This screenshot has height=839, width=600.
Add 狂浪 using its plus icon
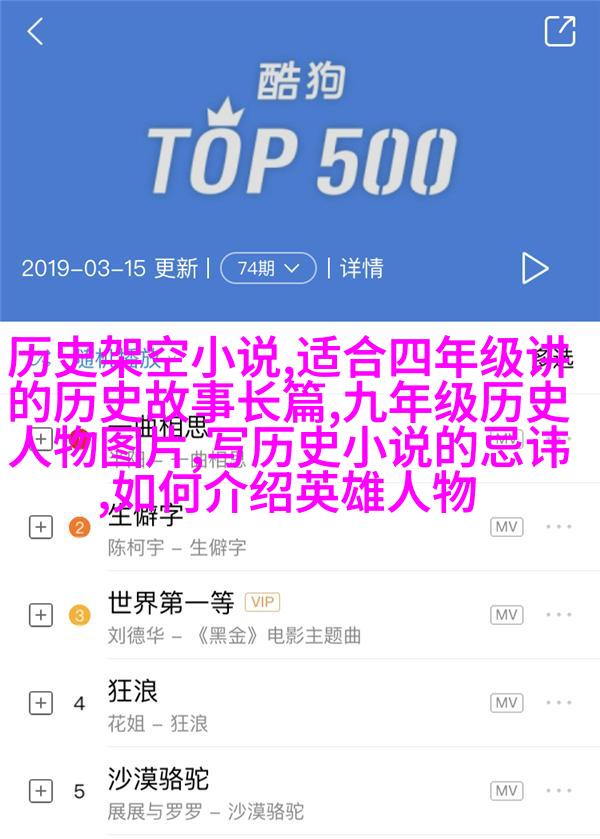click(x=40, y=703)
